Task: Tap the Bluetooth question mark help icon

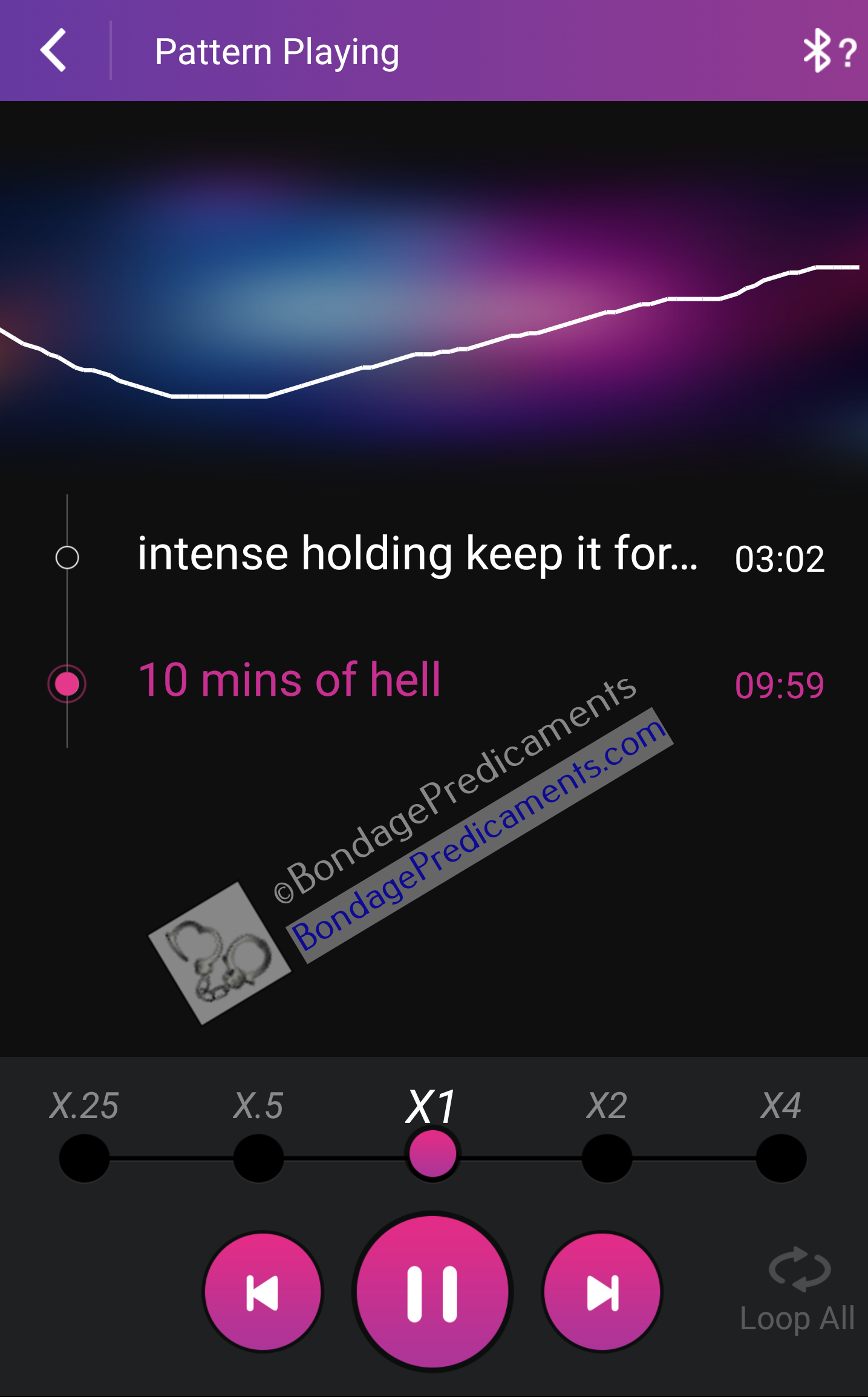Action: pos(847,51)
